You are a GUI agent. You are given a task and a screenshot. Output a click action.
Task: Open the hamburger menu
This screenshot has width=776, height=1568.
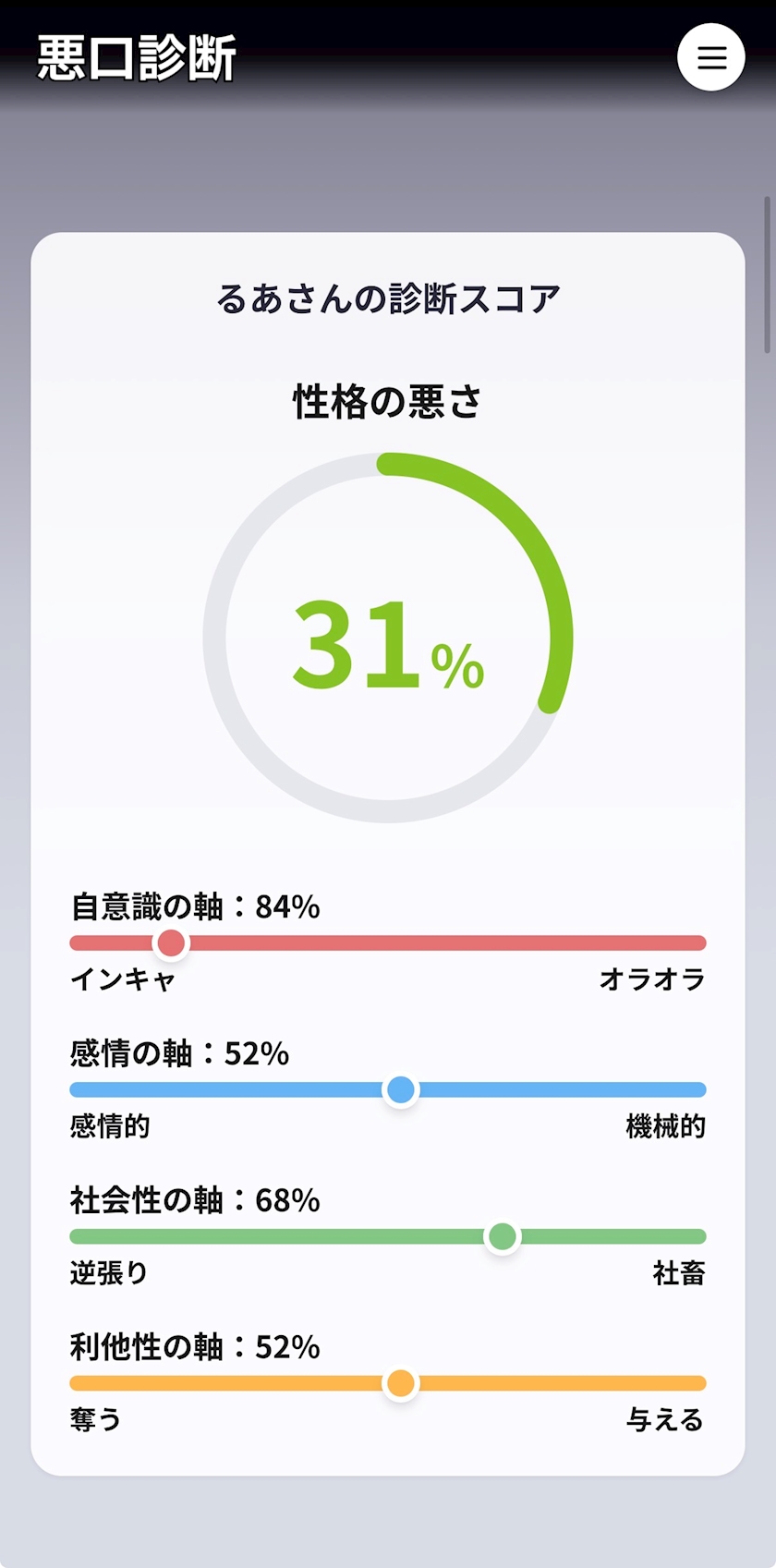click(x=710, y=57)
